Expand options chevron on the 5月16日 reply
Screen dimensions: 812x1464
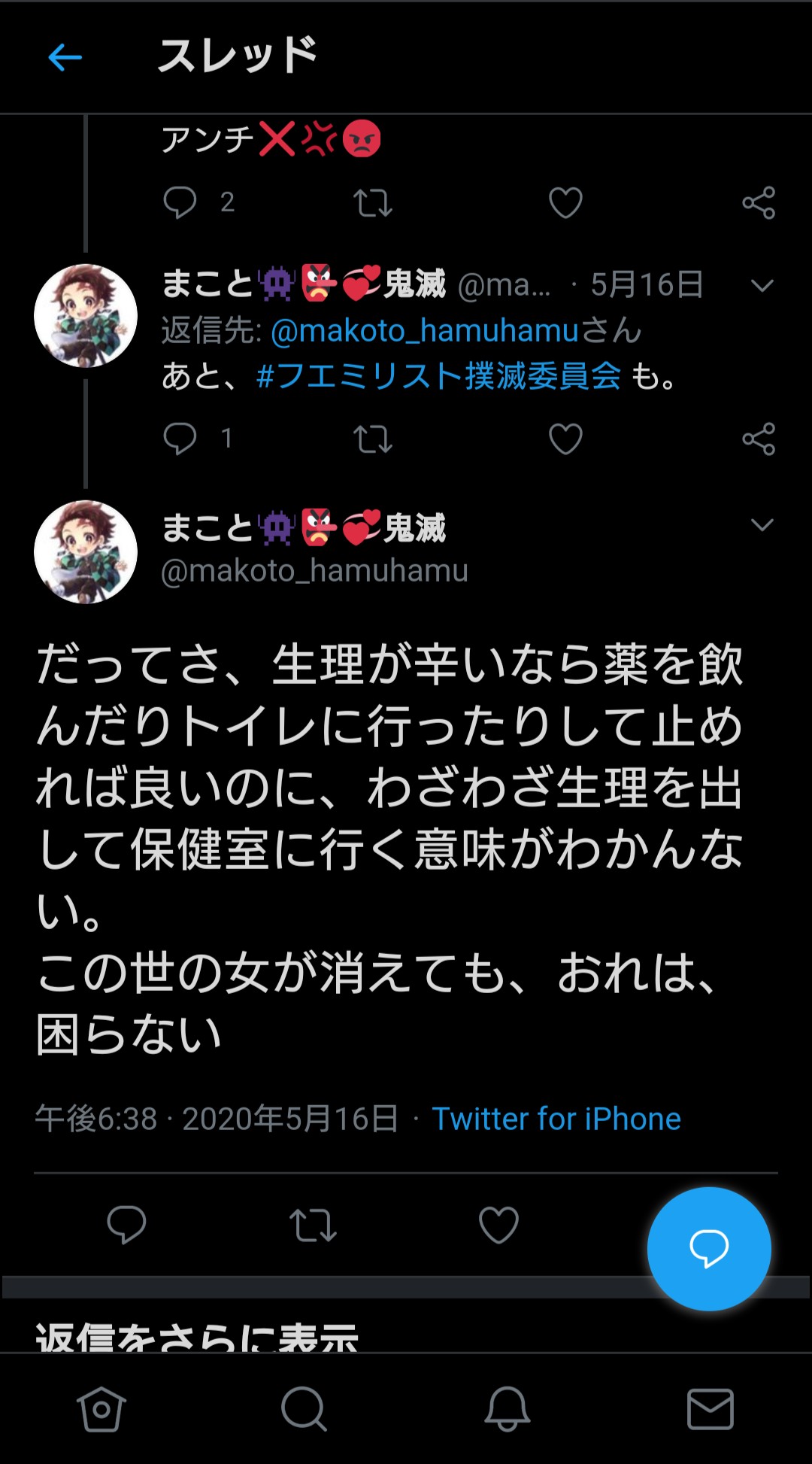coord(762,285)
